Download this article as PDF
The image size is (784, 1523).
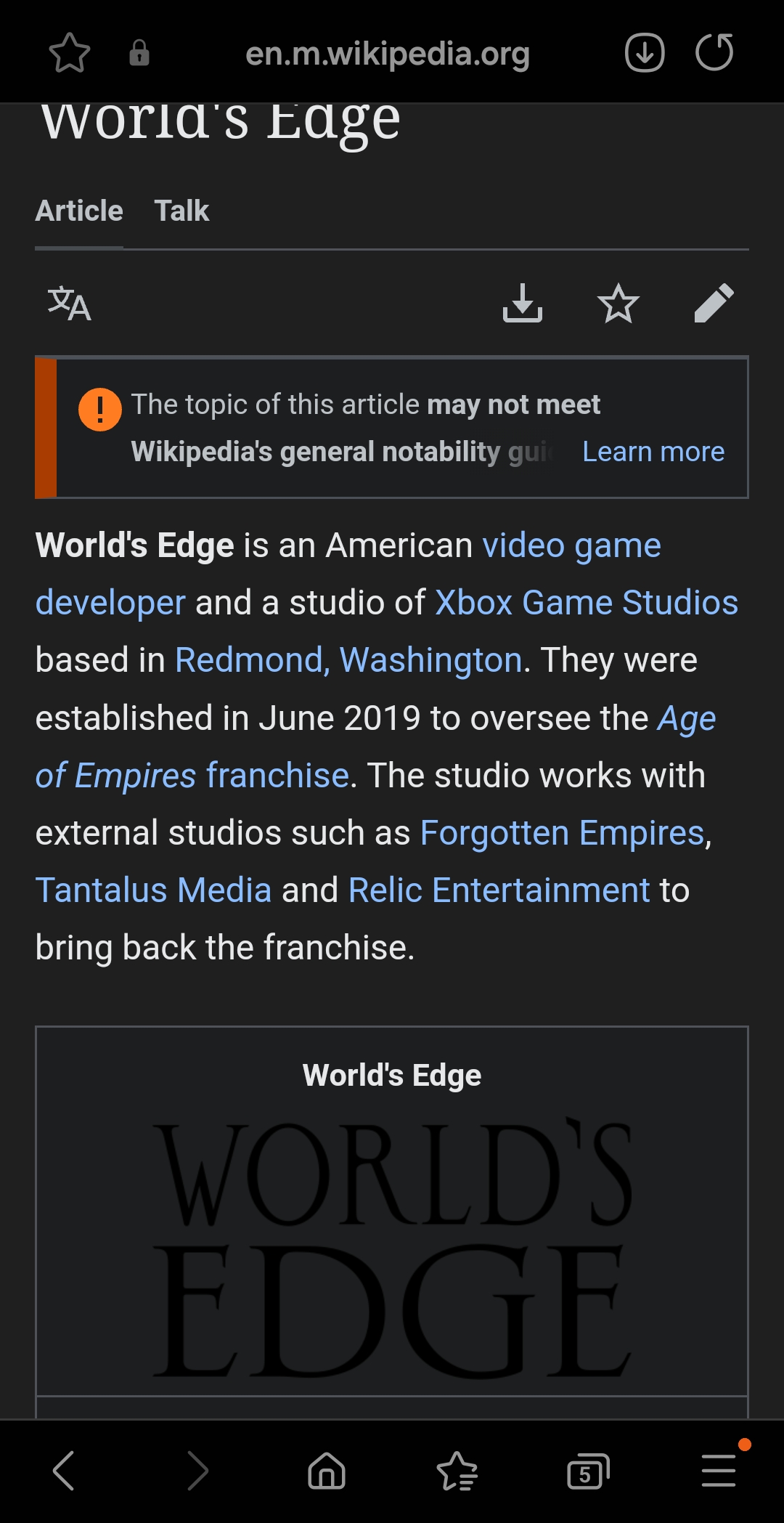(523, 303)
